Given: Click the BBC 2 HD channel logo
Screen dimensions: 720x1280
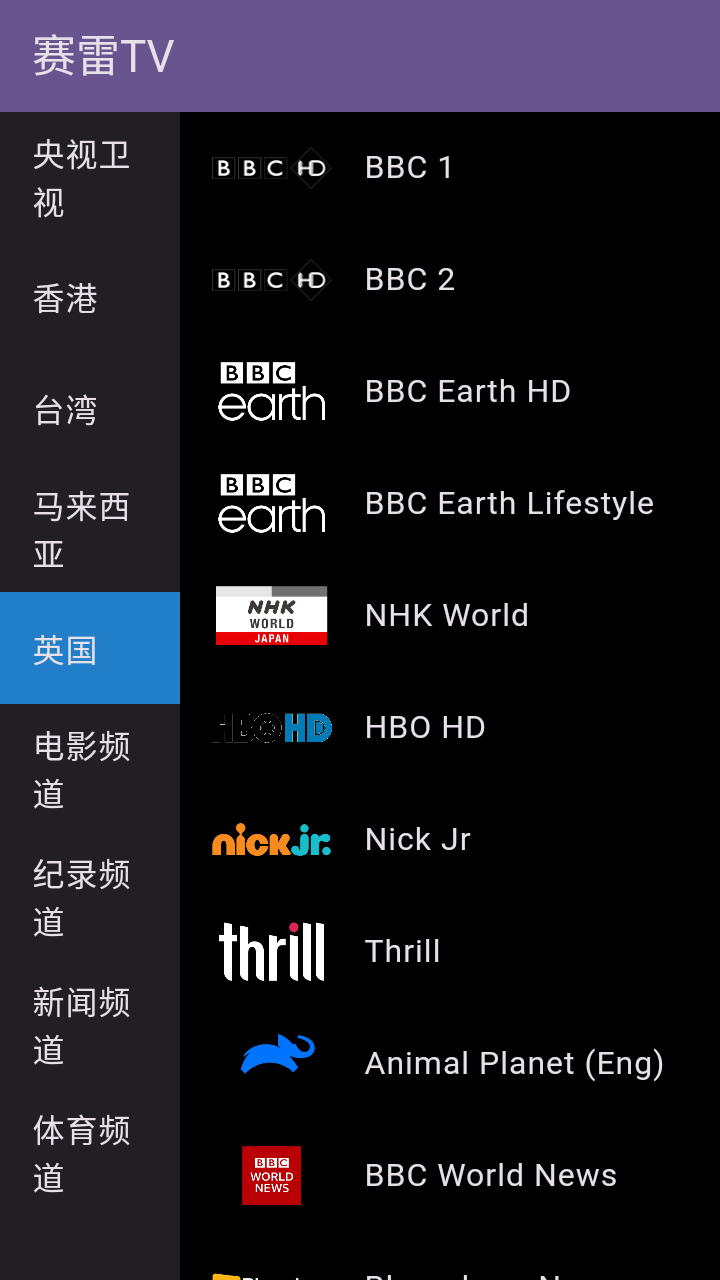Looking at the screenshot, I should pyautogui.click(x=271, y=279).
